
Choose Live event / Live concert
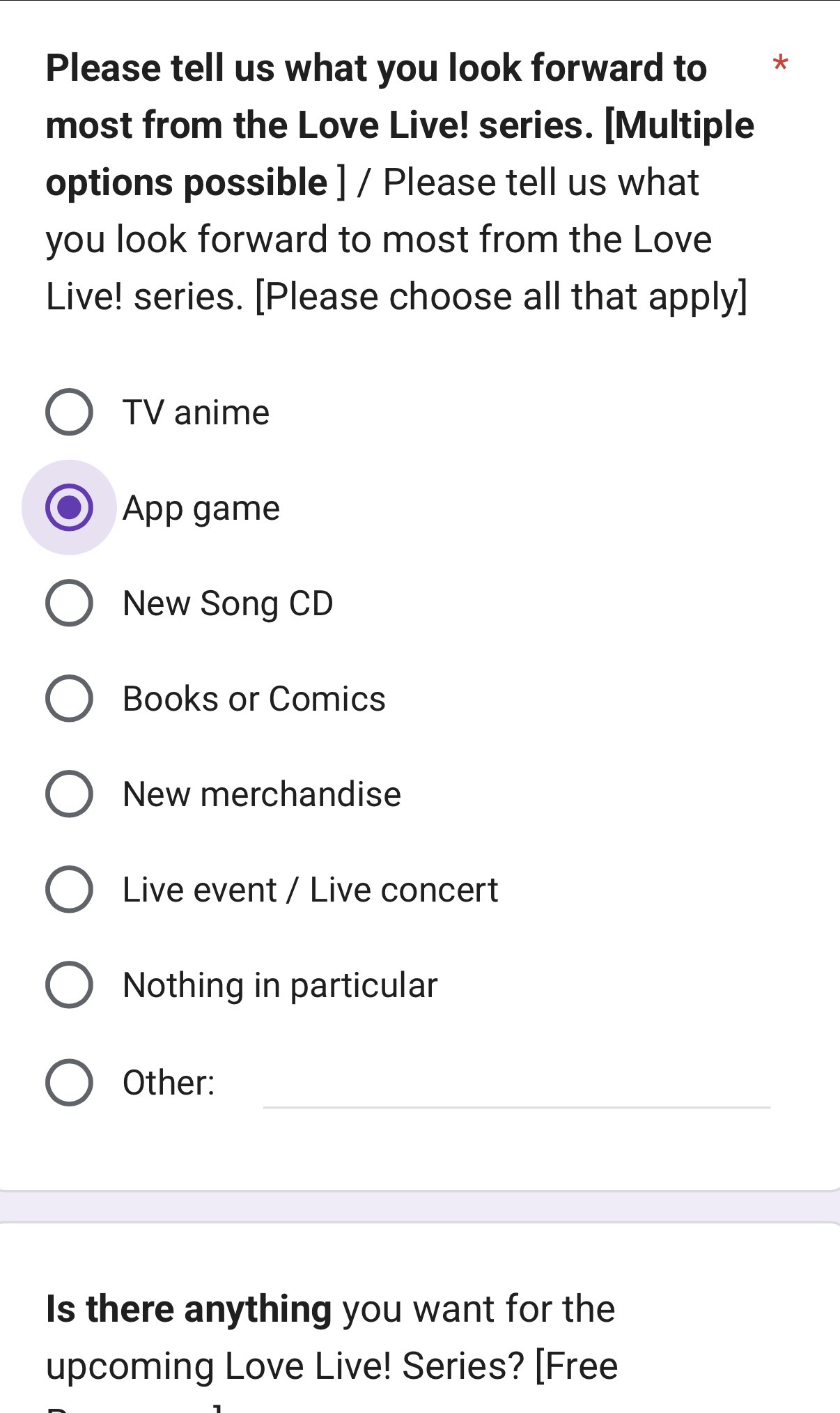coord(69,889)
